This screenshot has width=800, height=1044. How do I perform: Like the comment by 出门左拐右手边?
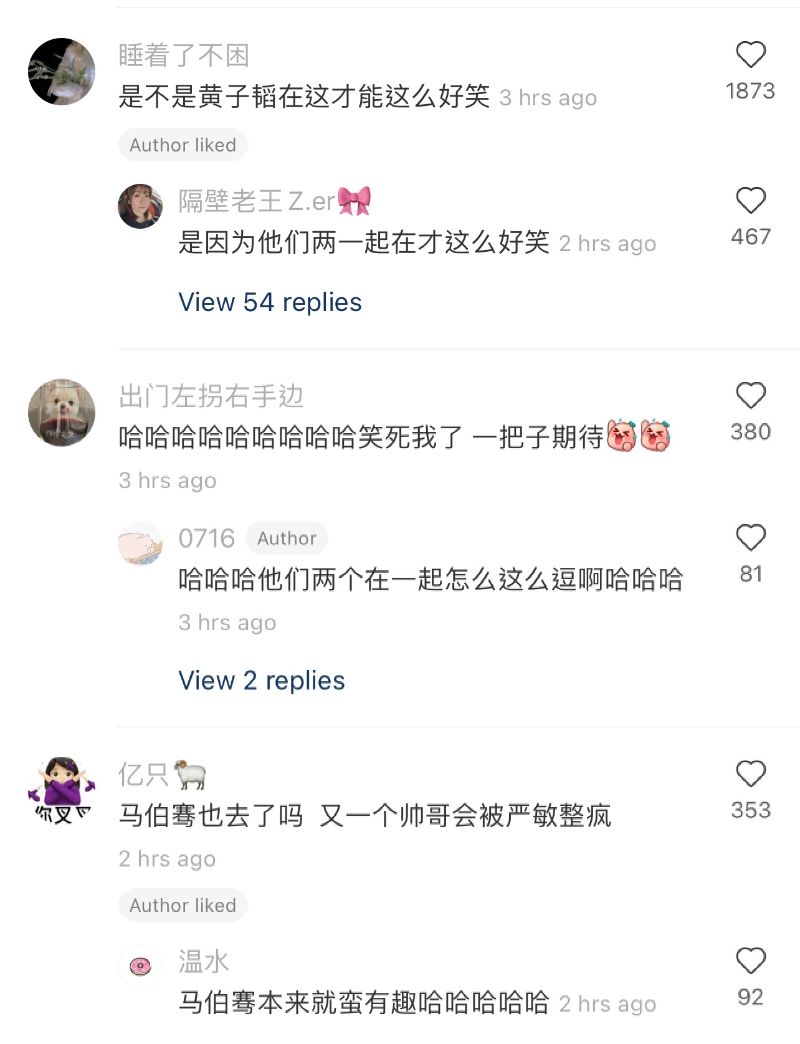(750, 396)
